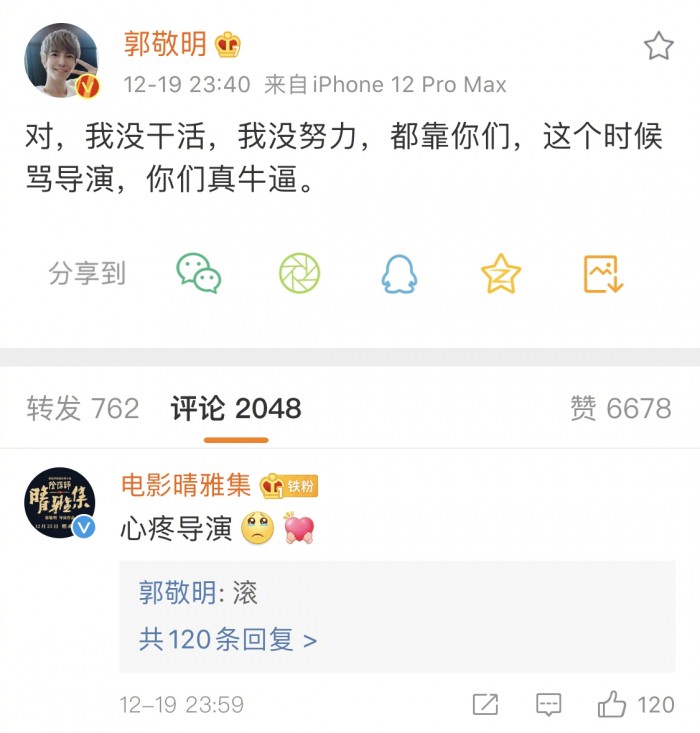Open 郭敬明 username at post top
This screenshot has width=700, height=733.
click(165, 43)
